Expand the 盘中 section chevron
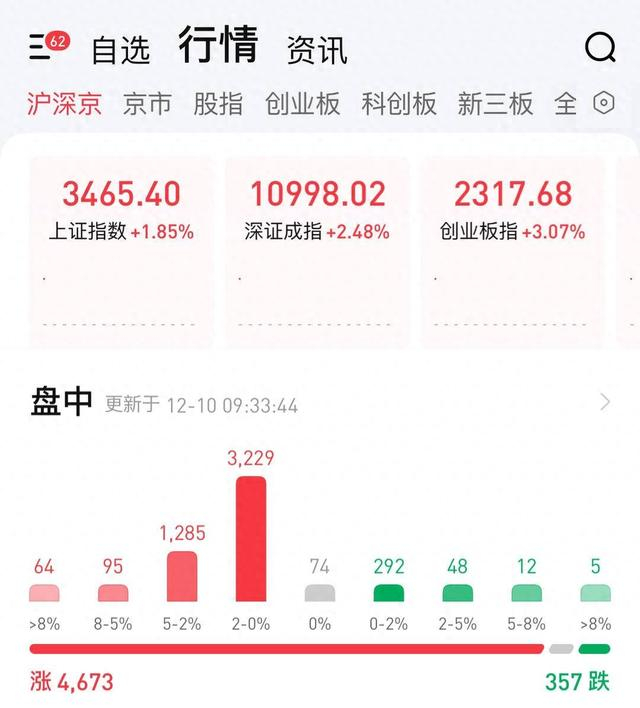 click(605, 402)
